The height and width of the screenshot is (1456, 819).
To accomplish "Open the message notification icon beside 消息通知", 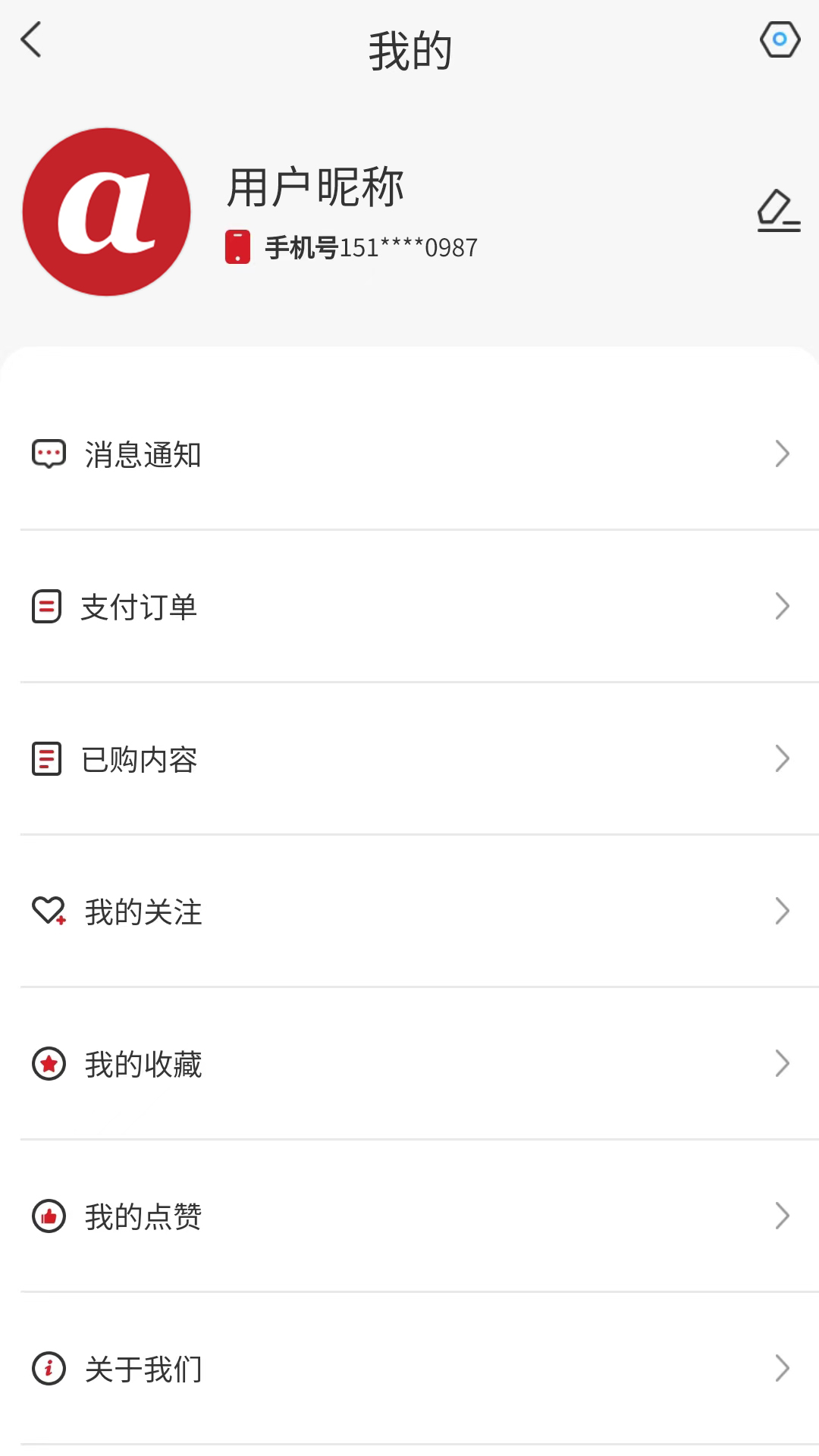I will tap(49, 453).
